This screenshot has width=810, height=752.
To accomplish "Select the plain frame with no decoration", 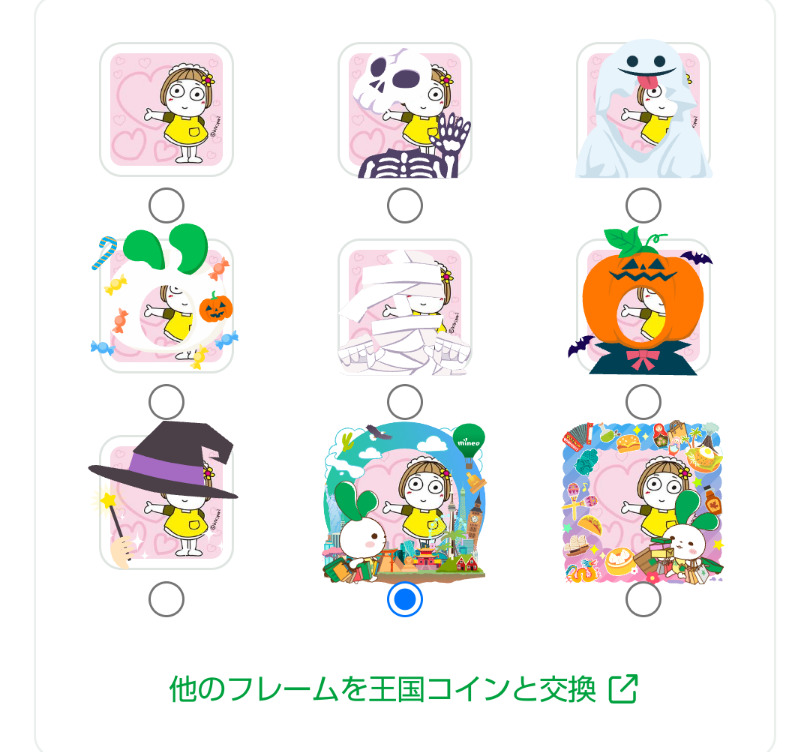I will click(x=166, y=206).
